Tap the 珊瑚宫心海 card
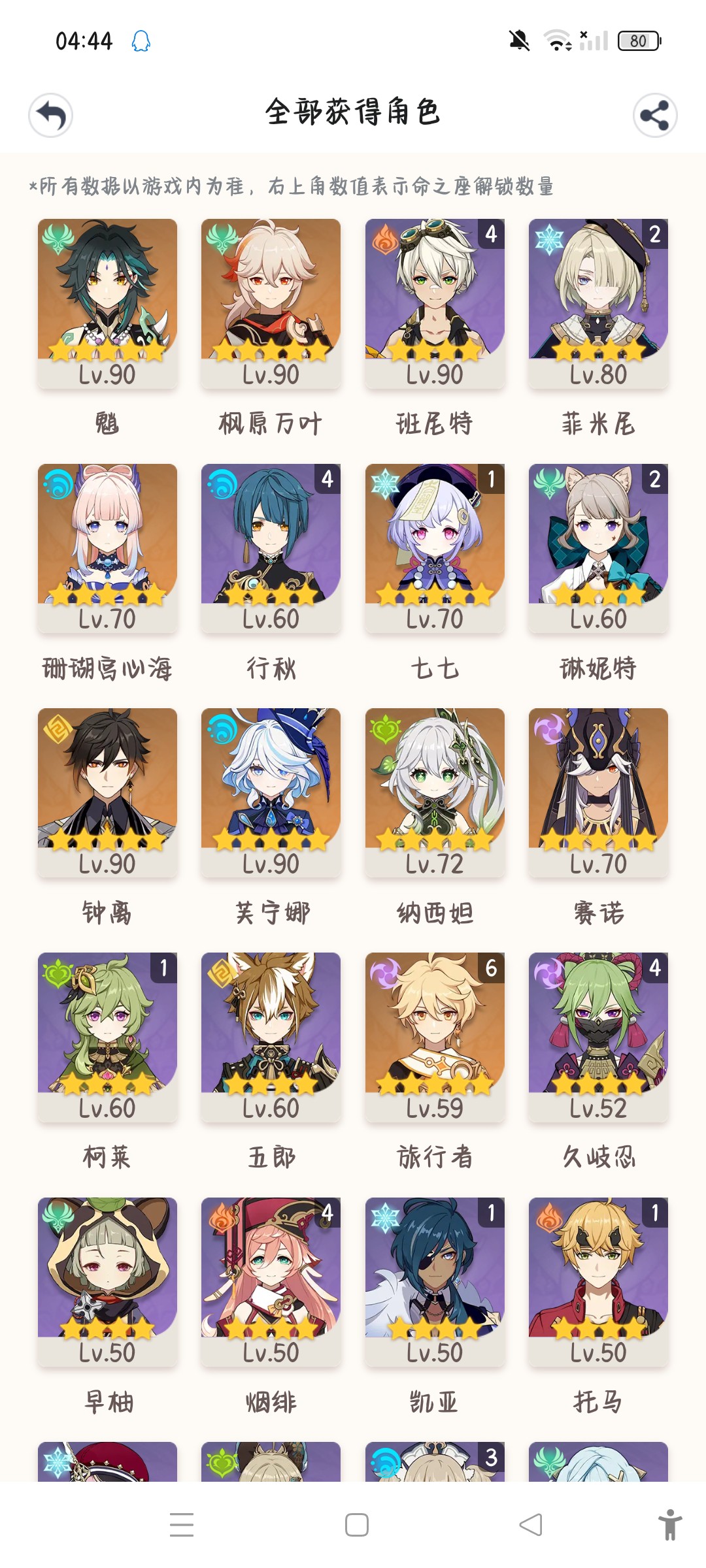This screenshot has width=706, height=1568. (107, 548)
